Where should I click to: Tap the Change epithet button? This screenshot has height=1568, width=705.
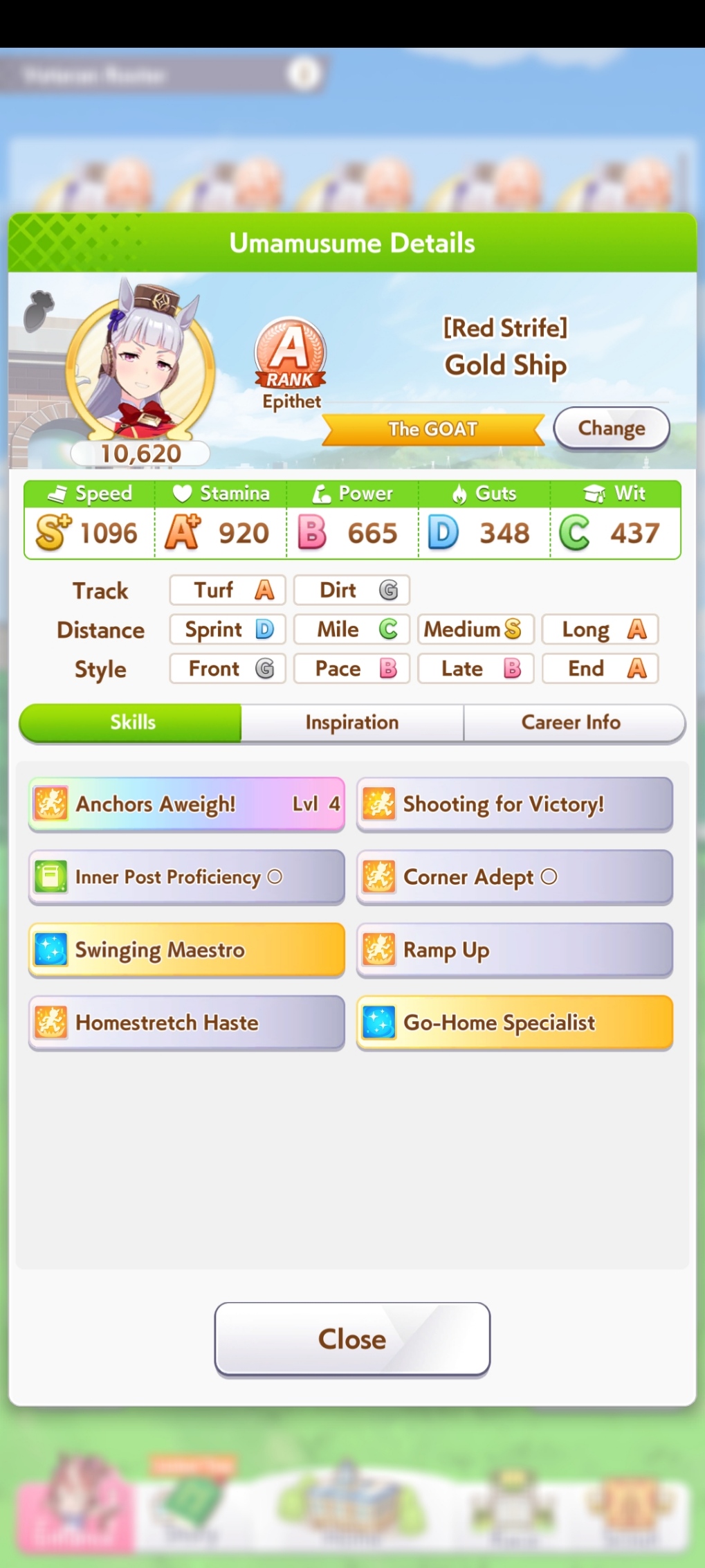click(x=611, y=429)
